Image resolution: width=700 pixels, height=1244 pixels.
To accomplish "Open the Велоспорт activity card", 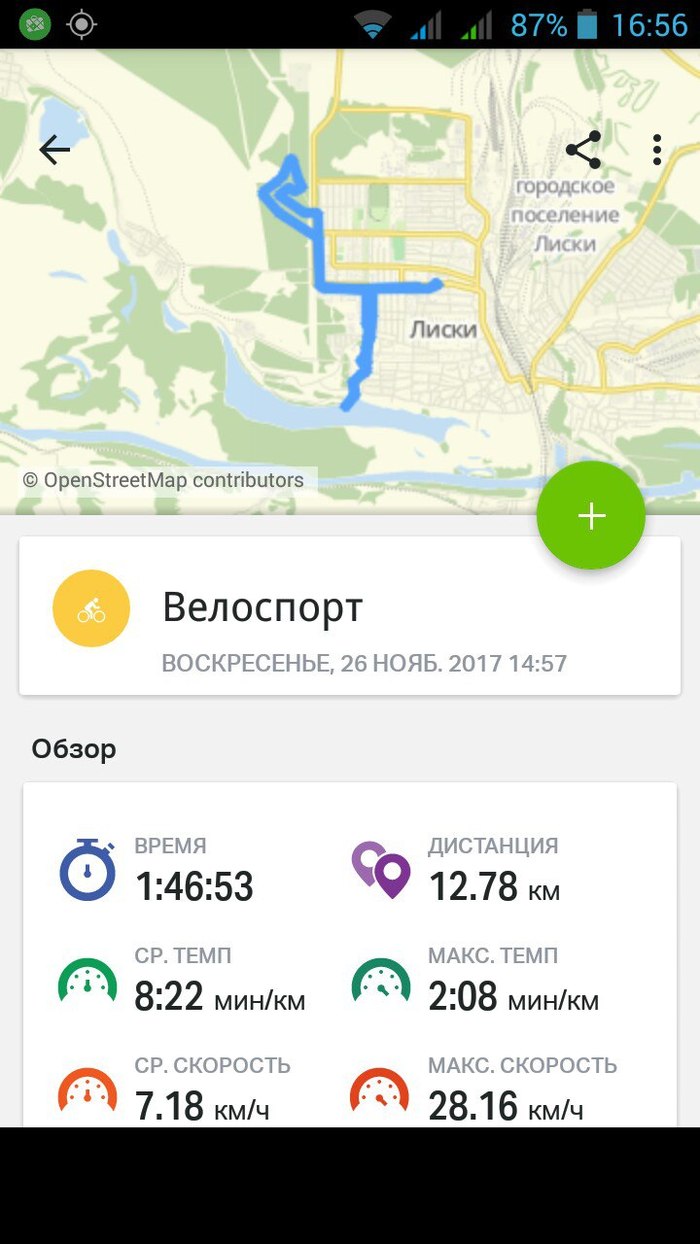I will (349, 615).
